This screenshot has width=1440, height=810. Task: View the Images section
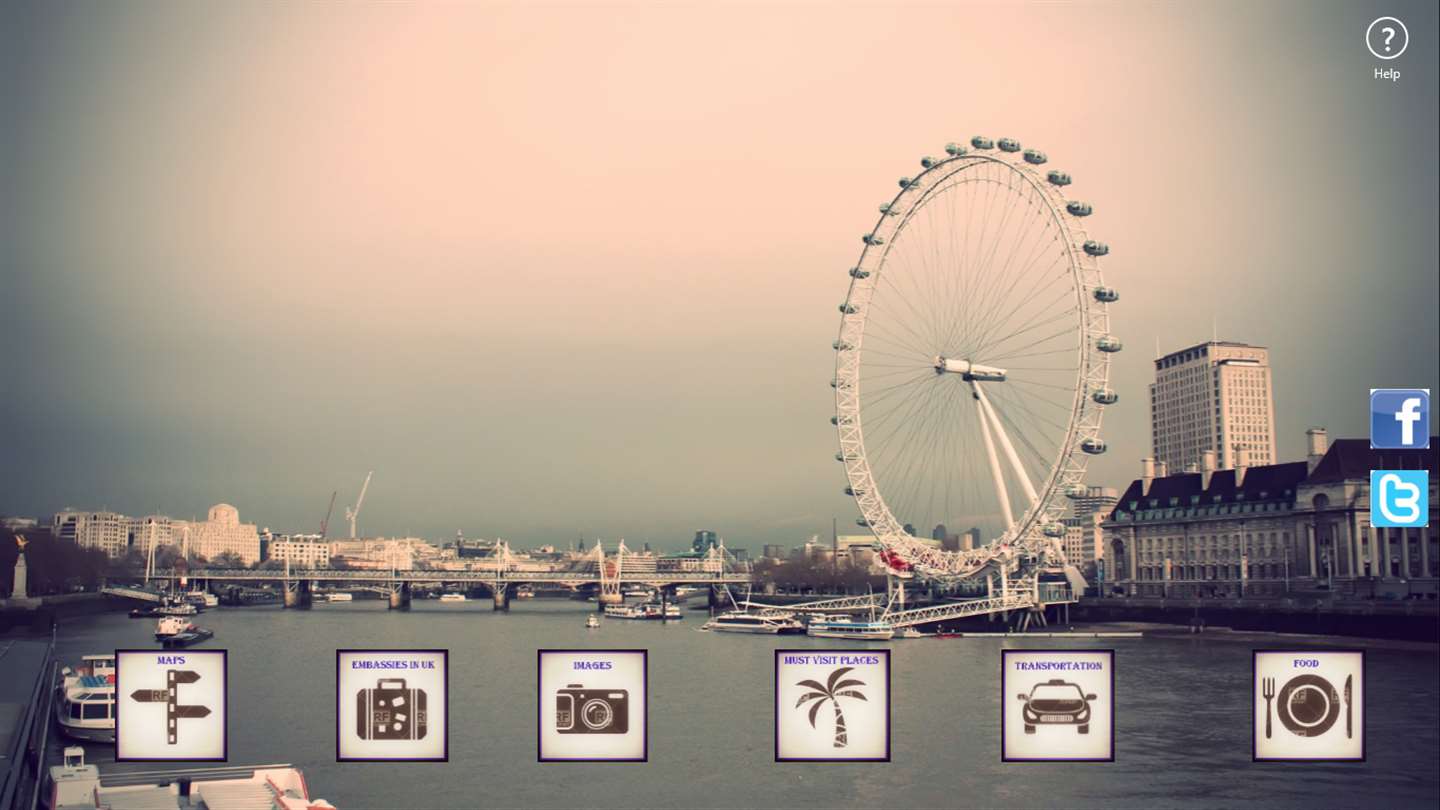pos(592,706)
